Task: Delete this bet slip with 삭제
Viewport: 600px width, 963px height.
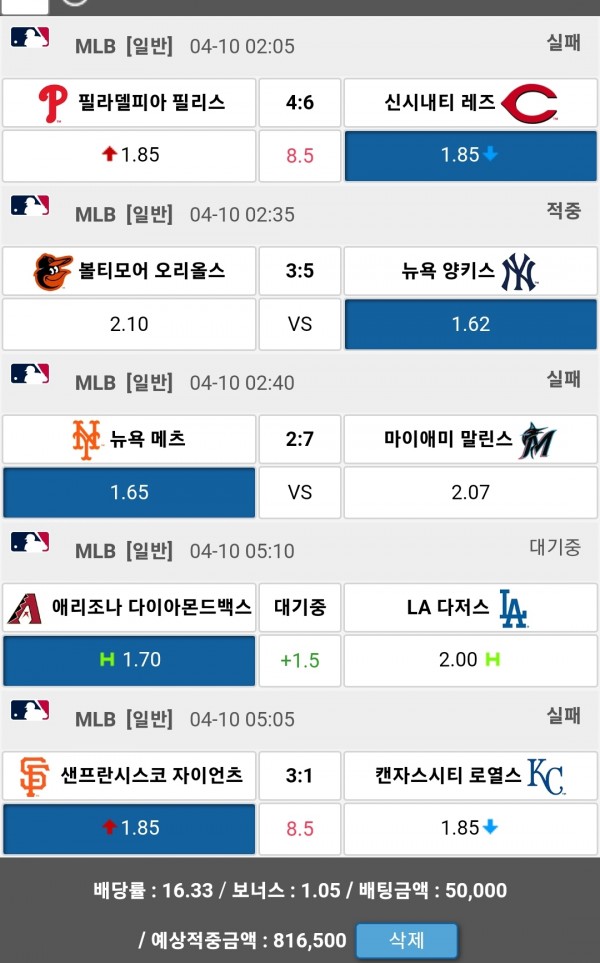Action: 407,940
